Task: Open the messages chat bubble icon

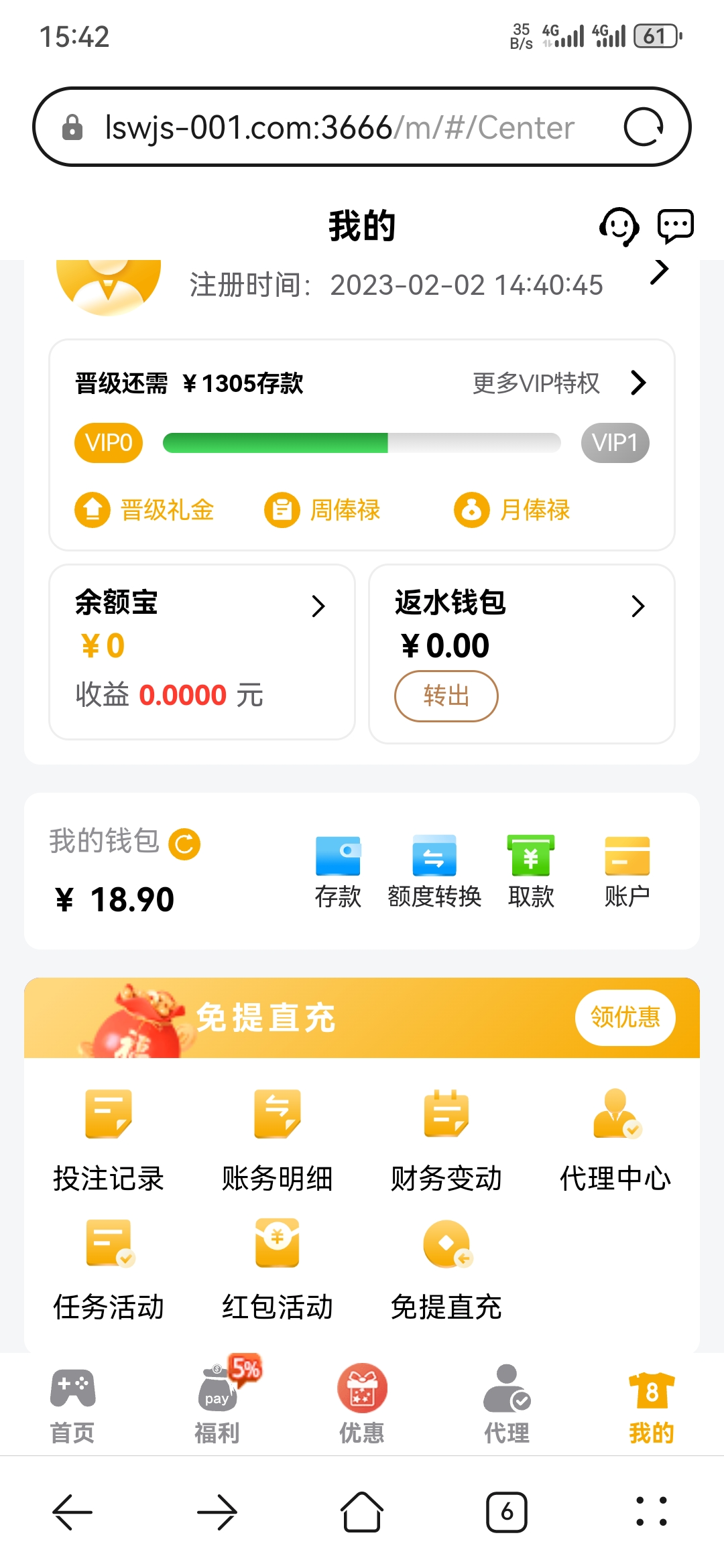Action: click(x=675, y=226)
